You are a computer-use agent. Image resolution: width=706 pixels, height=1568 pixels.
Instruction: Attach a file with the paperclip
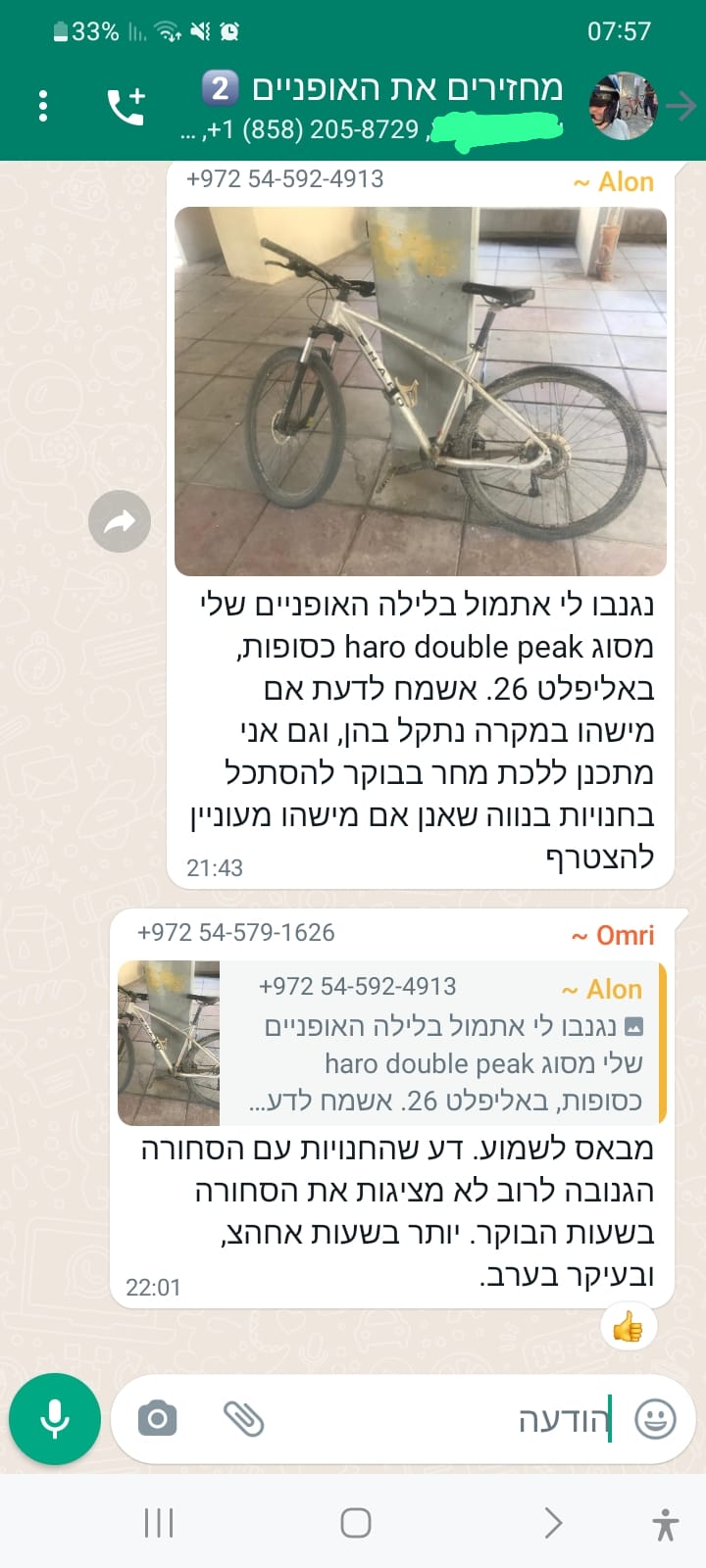pos(243,1418)
